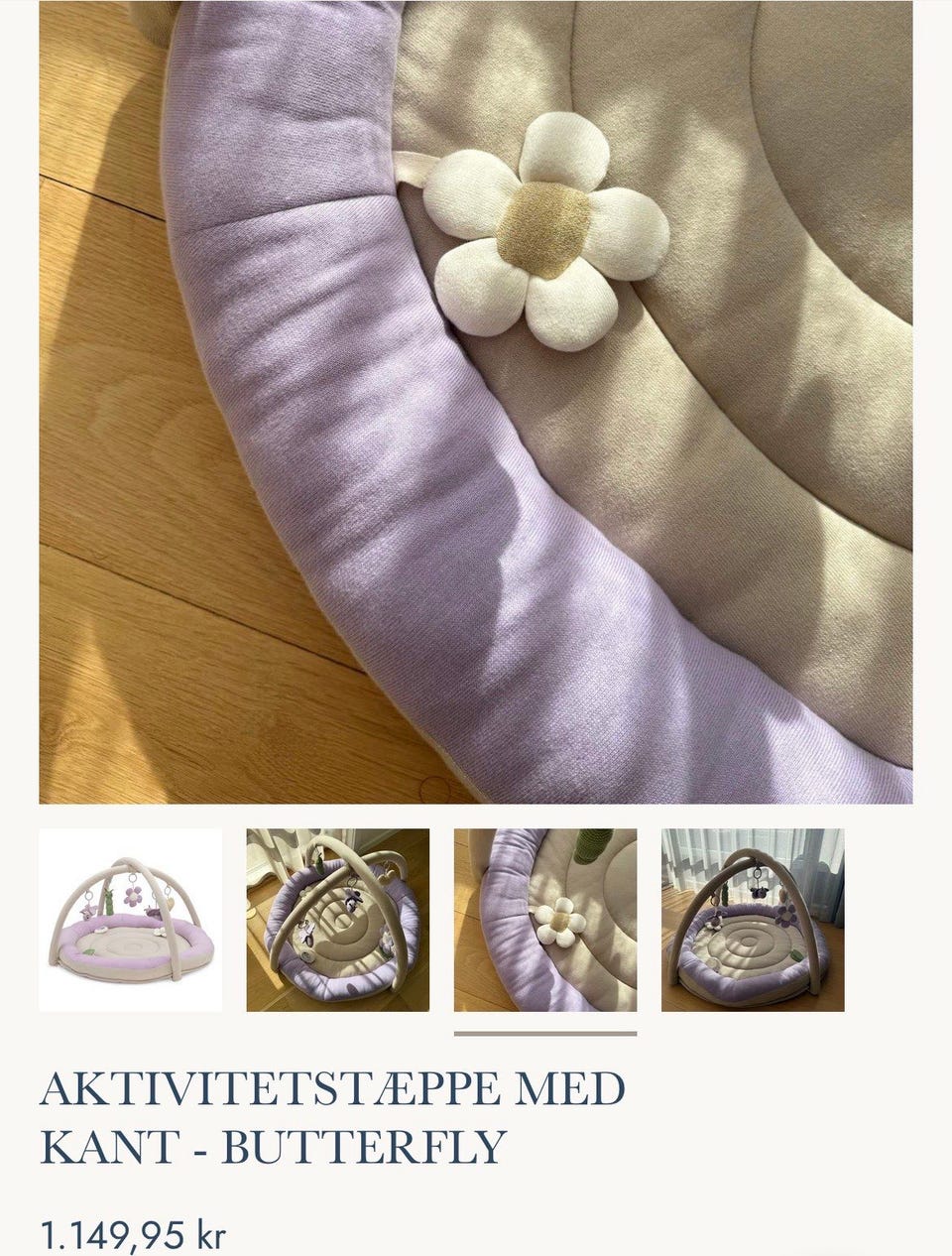The width and height of the screenshot is (952, 1256).
Task: Enlarge the main product photo
Action: [476, 407]
